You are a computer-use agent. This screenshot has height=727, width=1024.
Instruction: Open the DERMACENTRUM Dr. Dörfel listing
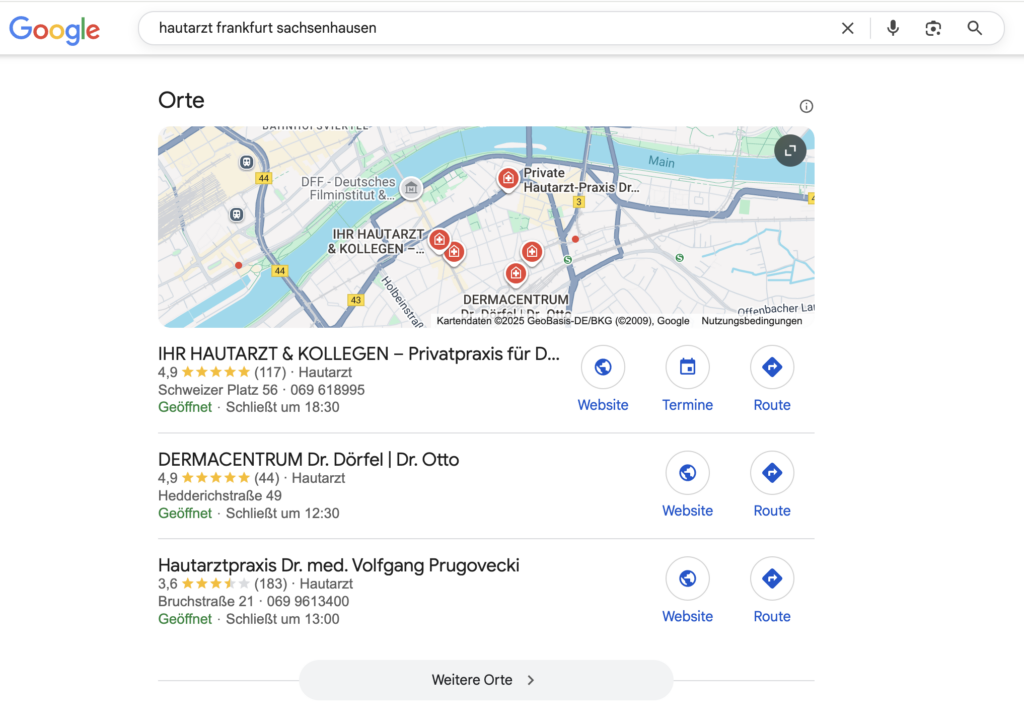click(x=308, y=460)
